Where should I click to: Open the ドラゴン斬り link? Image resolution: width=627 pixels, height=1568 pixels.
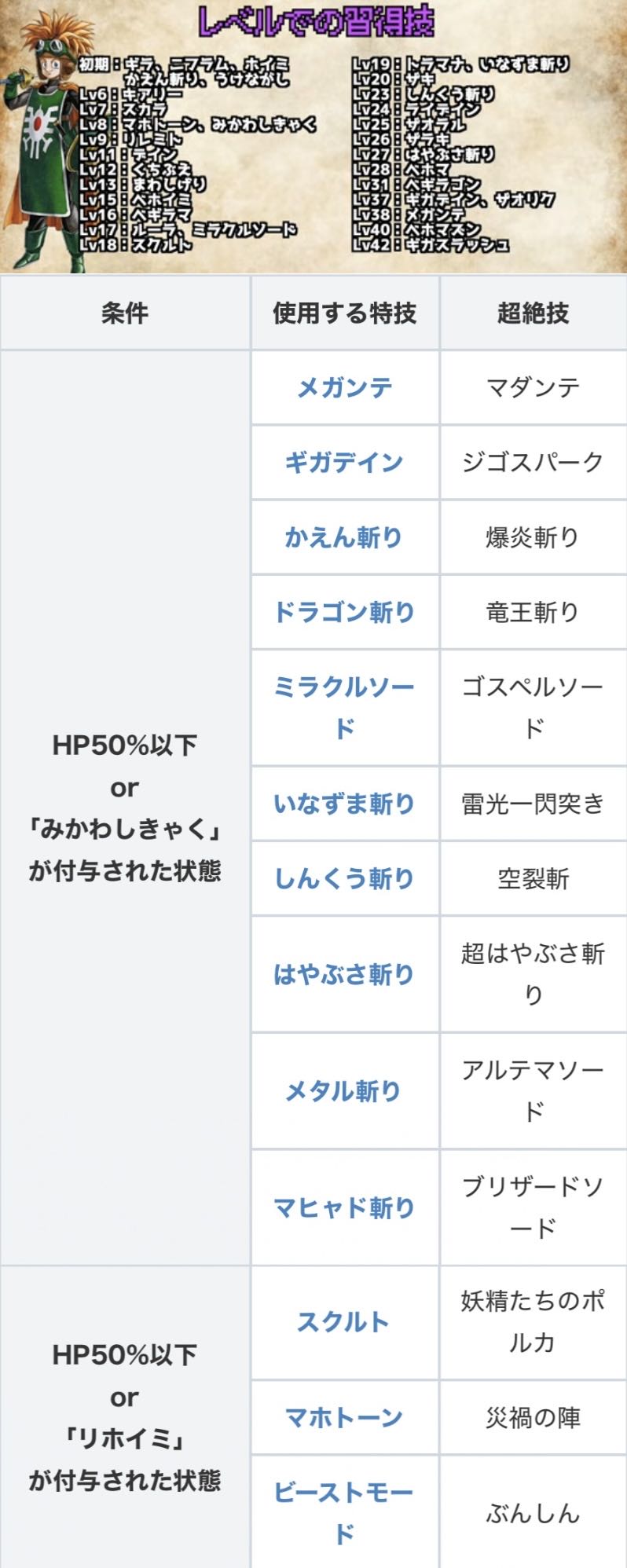(344, 612)
